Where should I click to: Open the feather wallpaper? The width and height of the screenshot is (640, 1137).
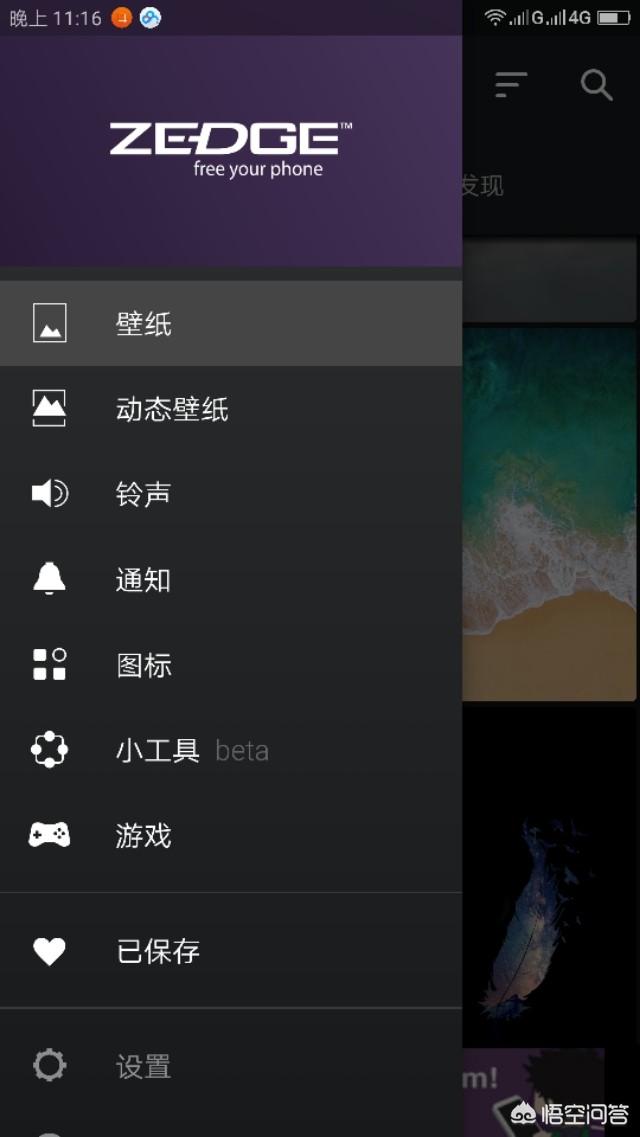click(550, 900)
